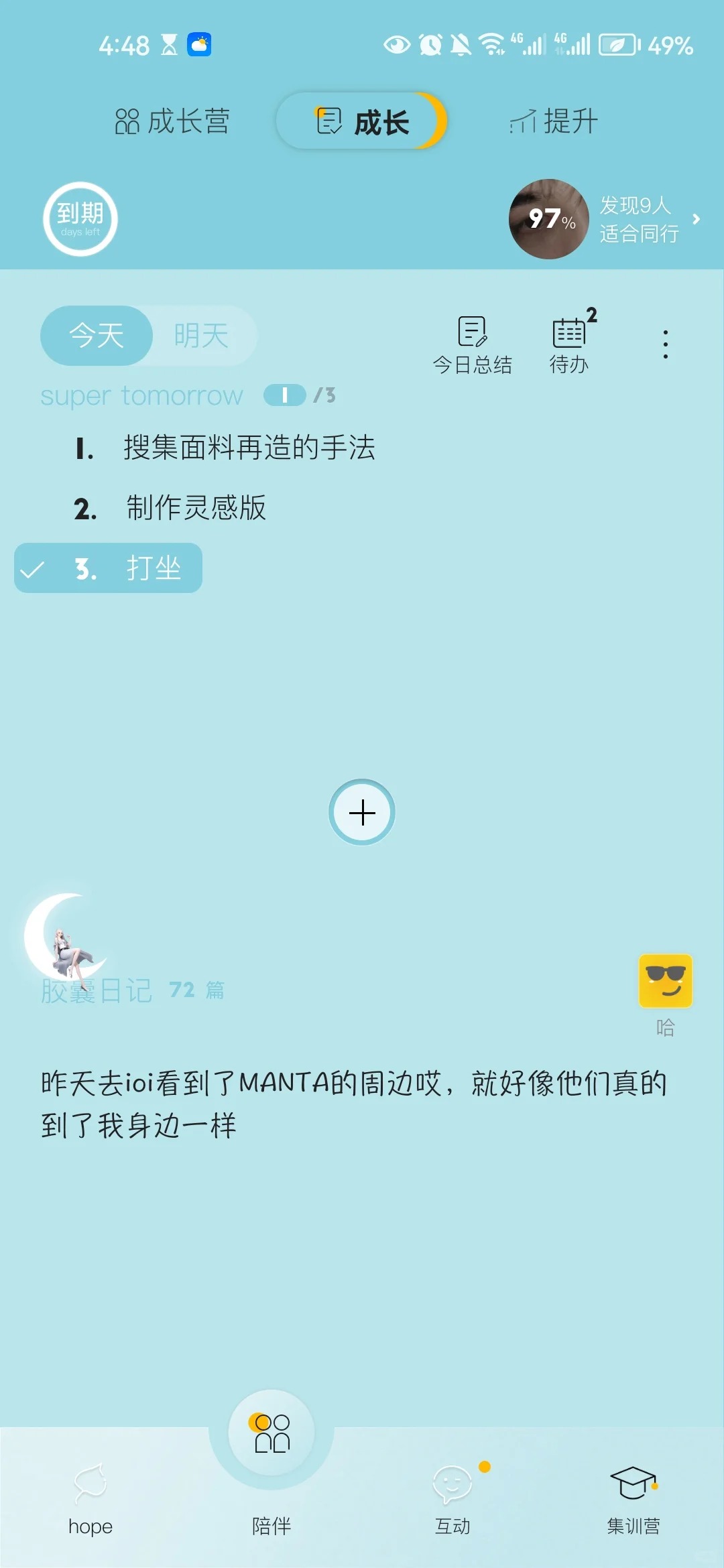This screenshot has width=724, height=1568.
Task: Switch to the 提升 top tab
Action: [554, 121]
